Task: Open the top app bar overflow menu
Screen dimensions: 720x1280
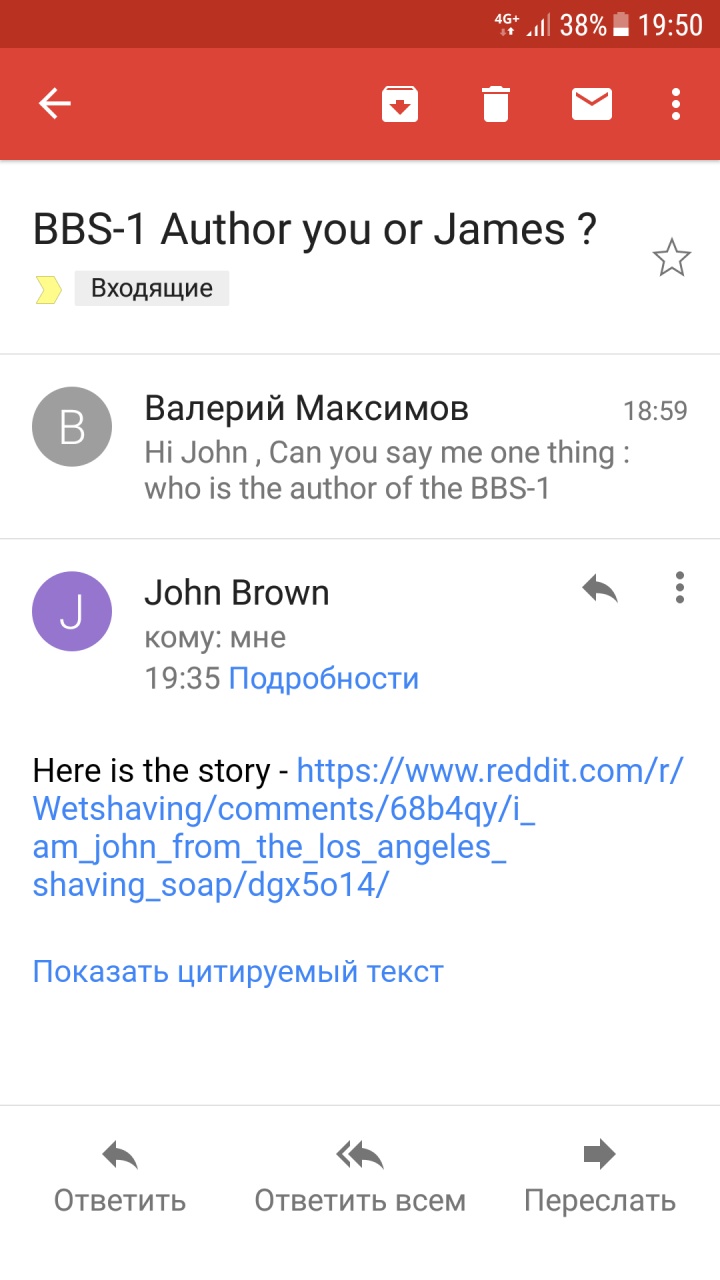Action: [x=677, y=103]
